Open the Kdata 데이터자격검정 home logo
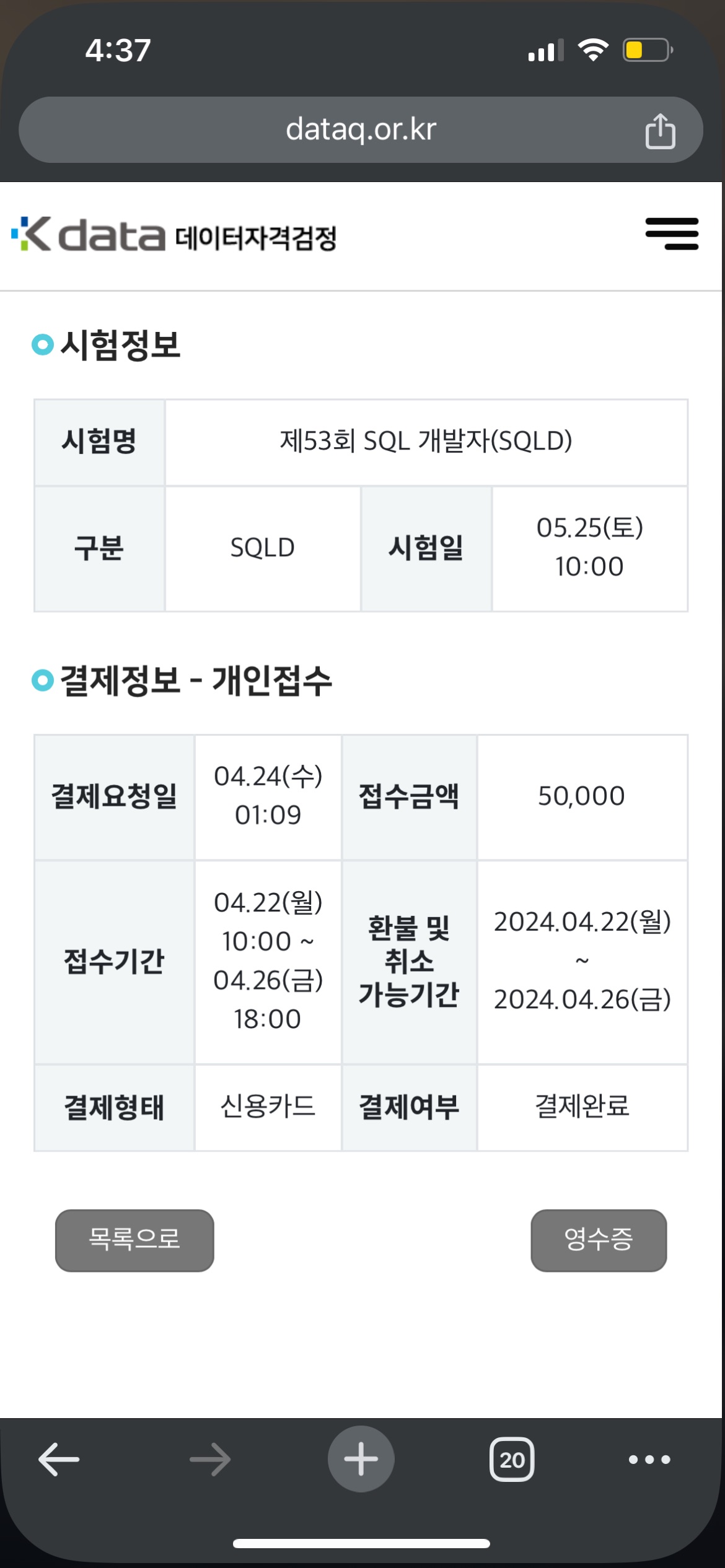 pyautogui.click(x=174, y=235)
